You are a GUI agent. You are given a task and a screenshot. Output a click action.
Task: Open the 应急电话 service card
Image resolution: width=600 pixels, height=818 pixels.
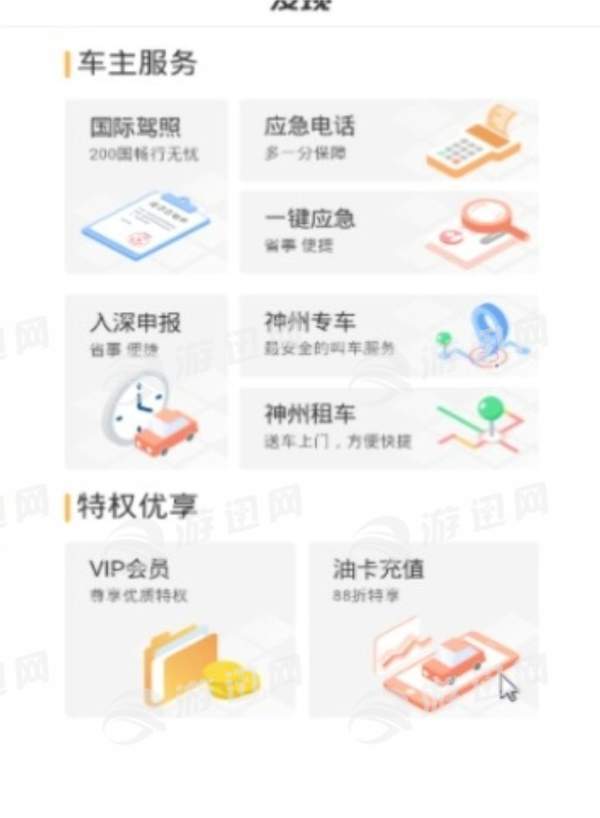click(x=388, y=140)
